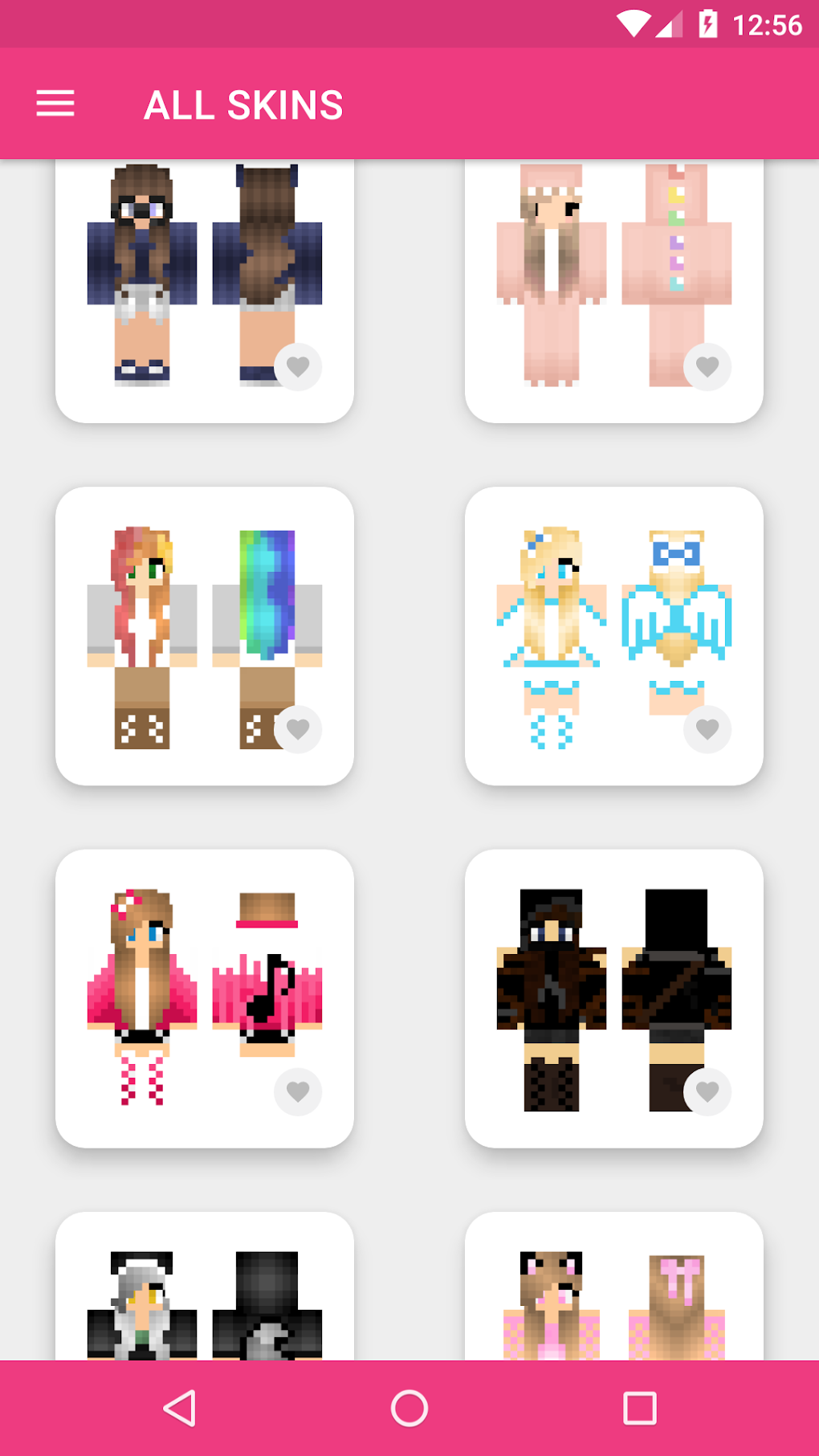Toggle heart on the sunglasses girl card
The image size is (819, 1456).
click(298, 367)
